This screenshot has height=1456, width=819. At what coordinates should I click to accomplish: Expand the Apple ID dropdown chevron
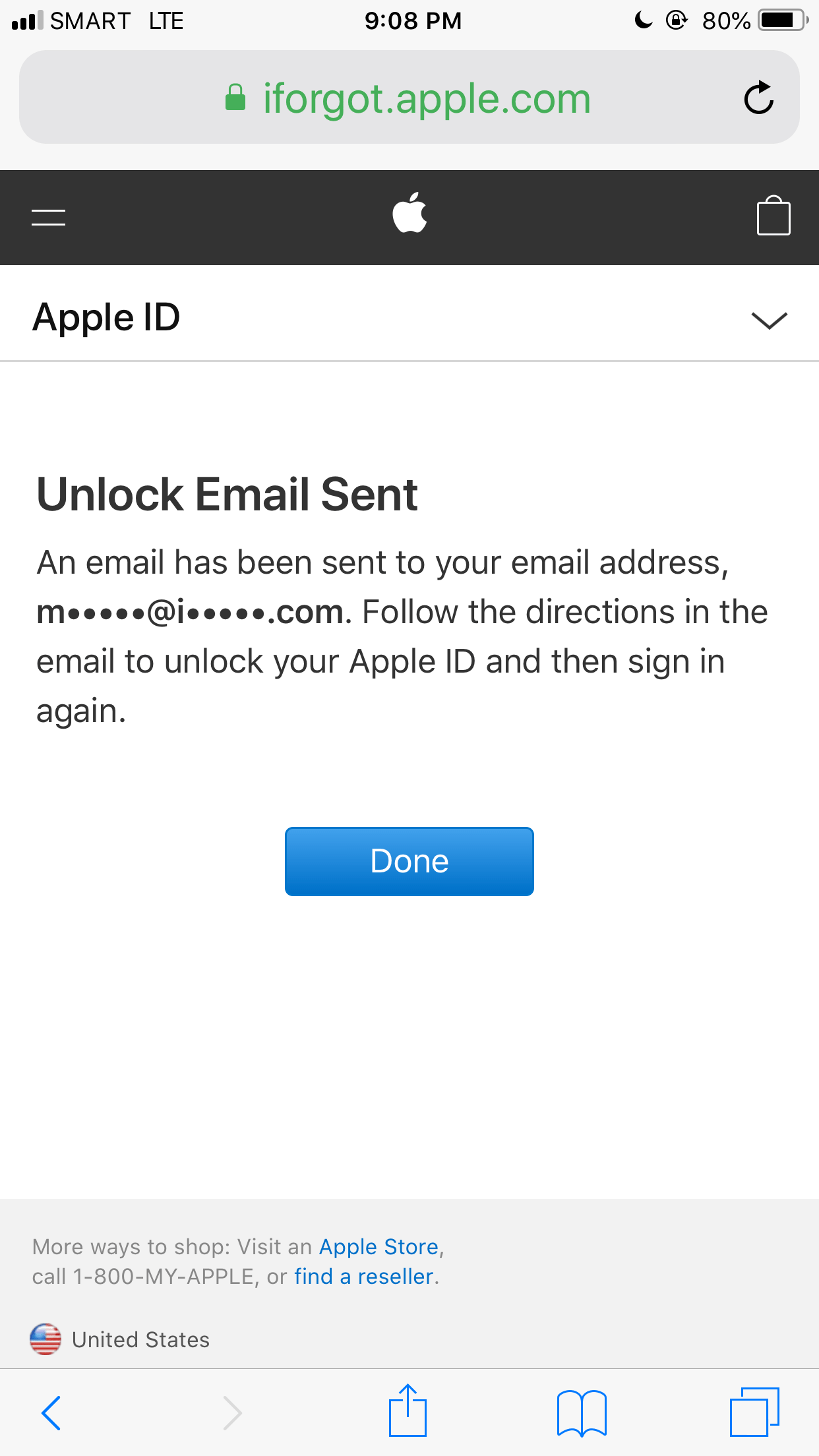click(x=769, y=320)
